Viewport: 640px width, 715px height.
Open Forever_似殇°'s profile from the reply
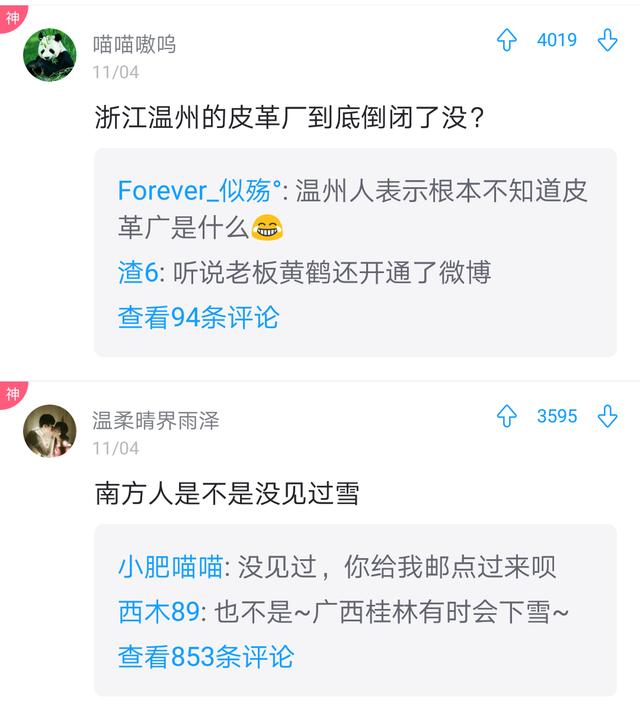pyautogui.click(x=201, y=190)
